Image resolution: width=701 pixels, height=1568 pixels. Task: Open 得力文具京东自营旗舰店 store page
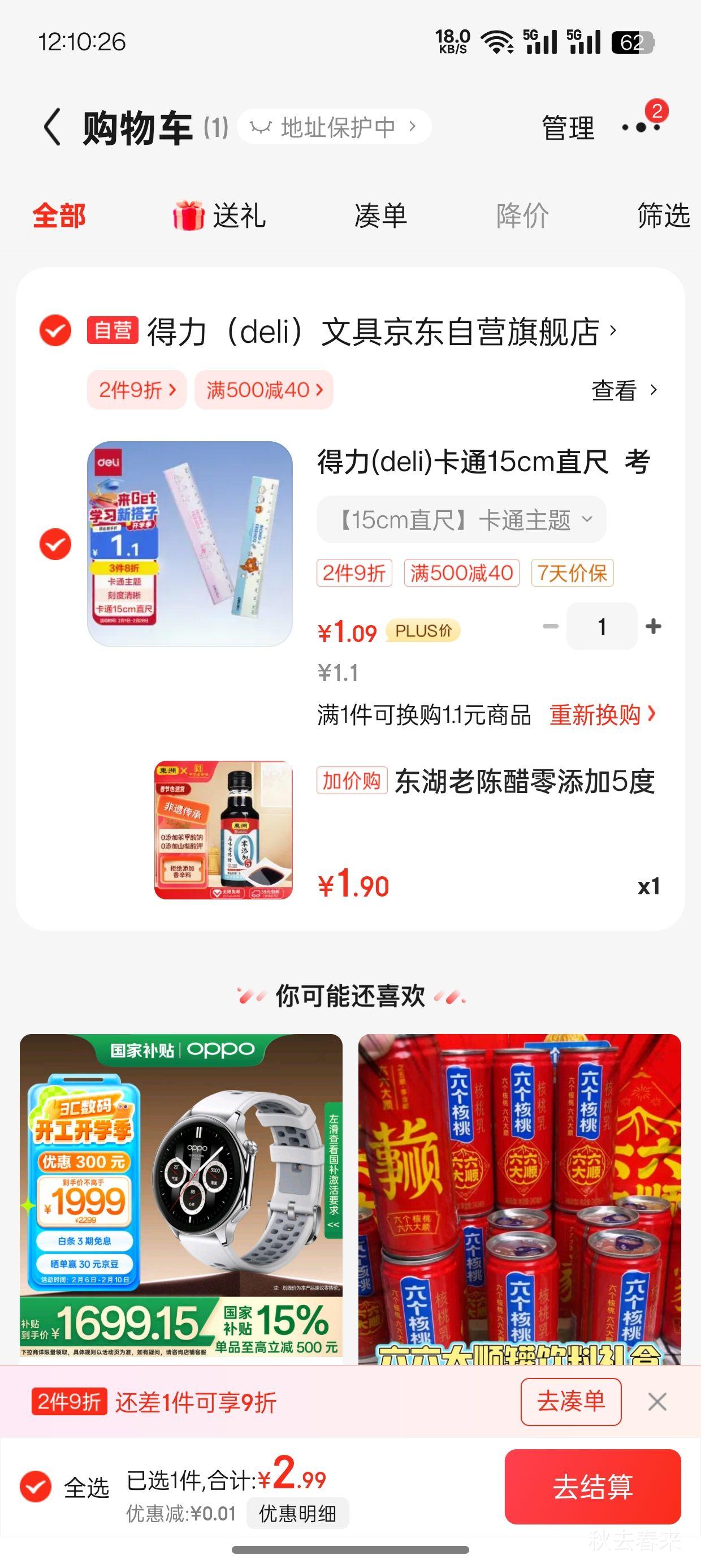pos(383,331)
